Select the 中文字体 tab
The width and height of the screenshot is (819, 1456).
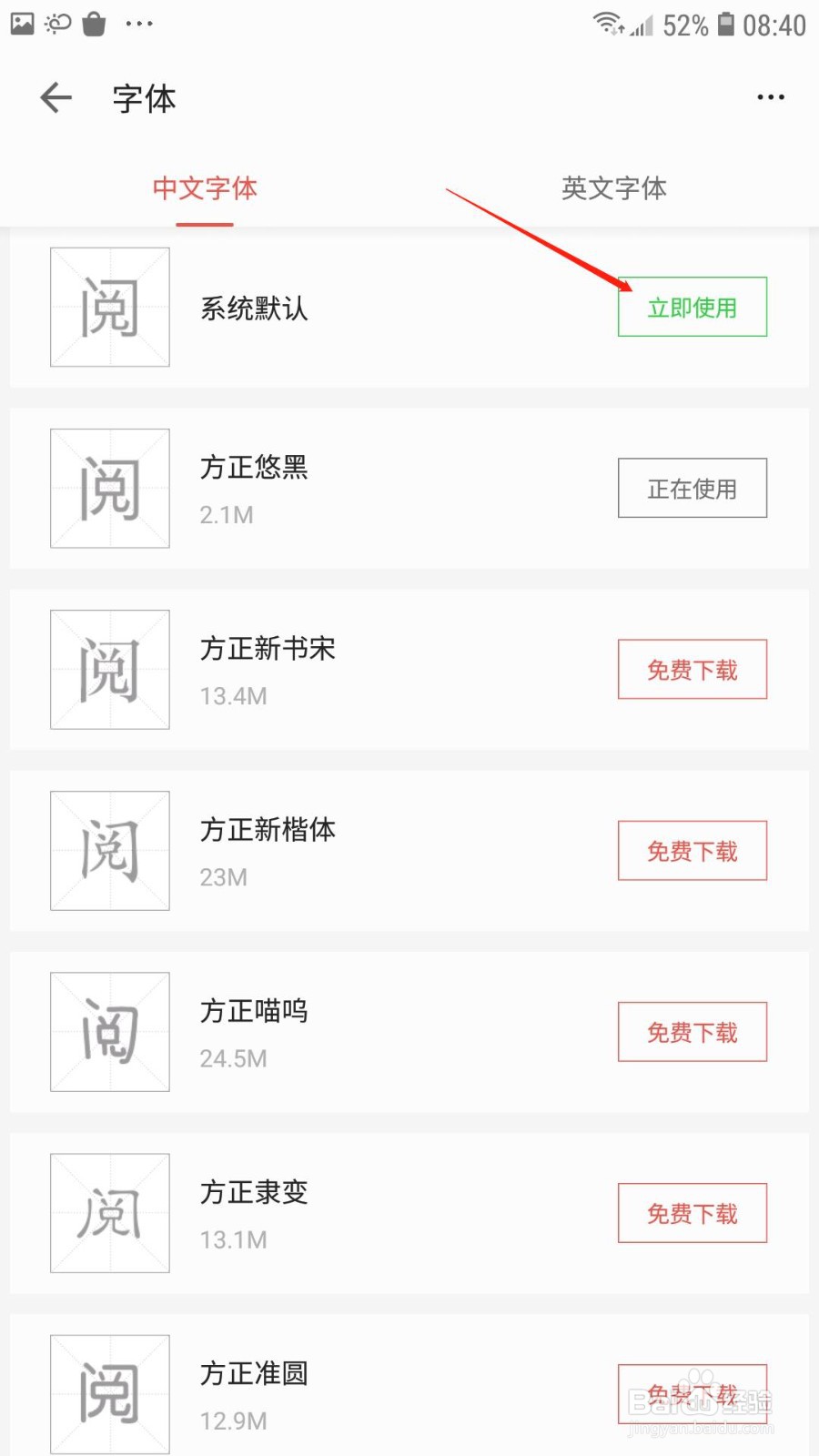205,188
